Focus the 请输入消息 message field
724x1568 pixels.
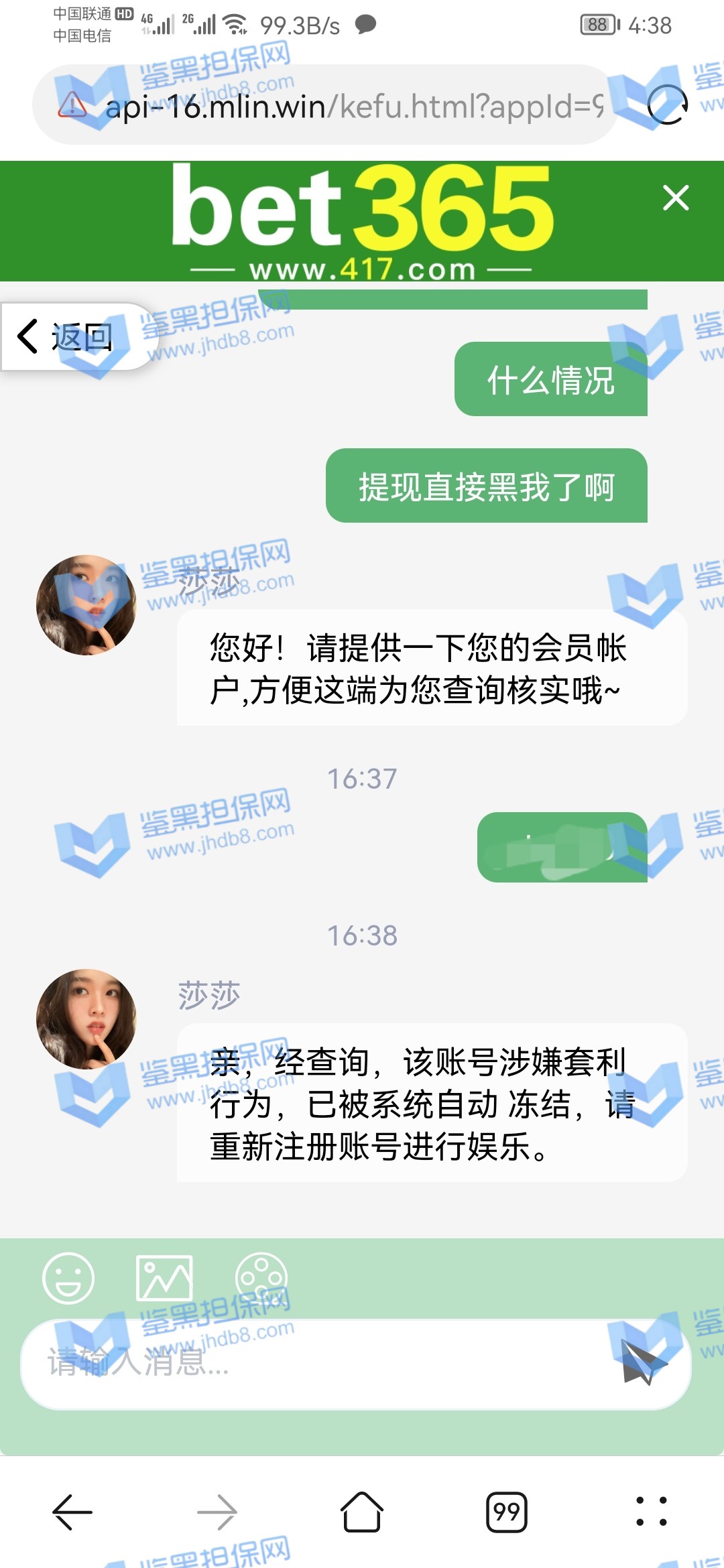coord(315,1363)
